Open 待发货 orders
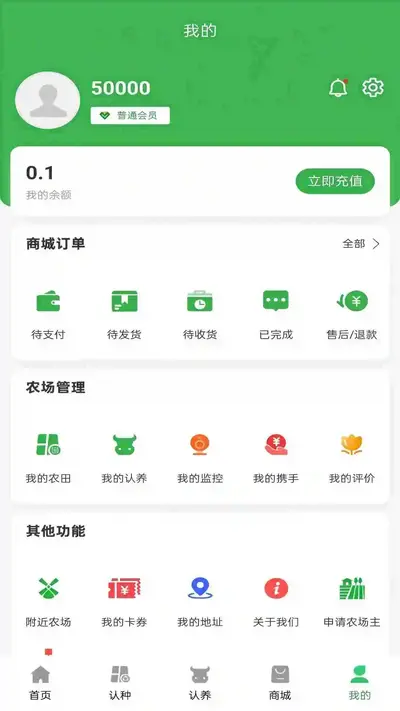This screenshot has height=711, width=400. pos(124,315)
